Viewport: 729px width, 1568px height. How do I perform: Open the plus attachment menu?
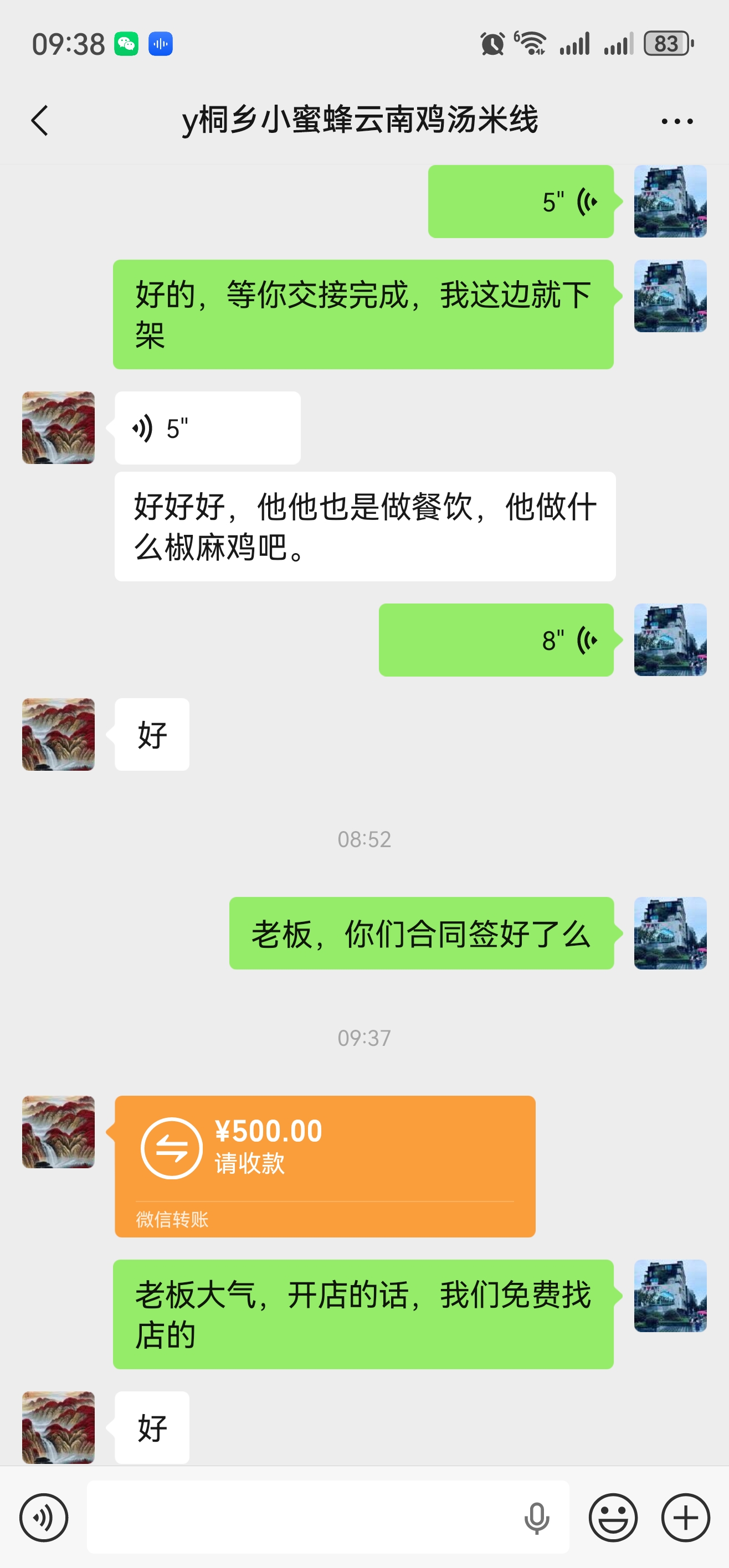pos(685,1518)
